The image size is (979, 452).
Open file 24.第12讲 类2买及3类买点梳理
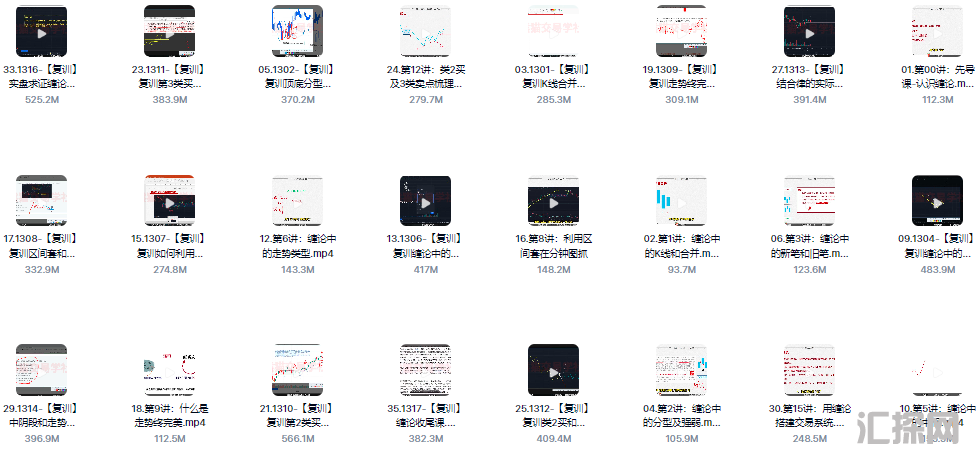[425, 32]
